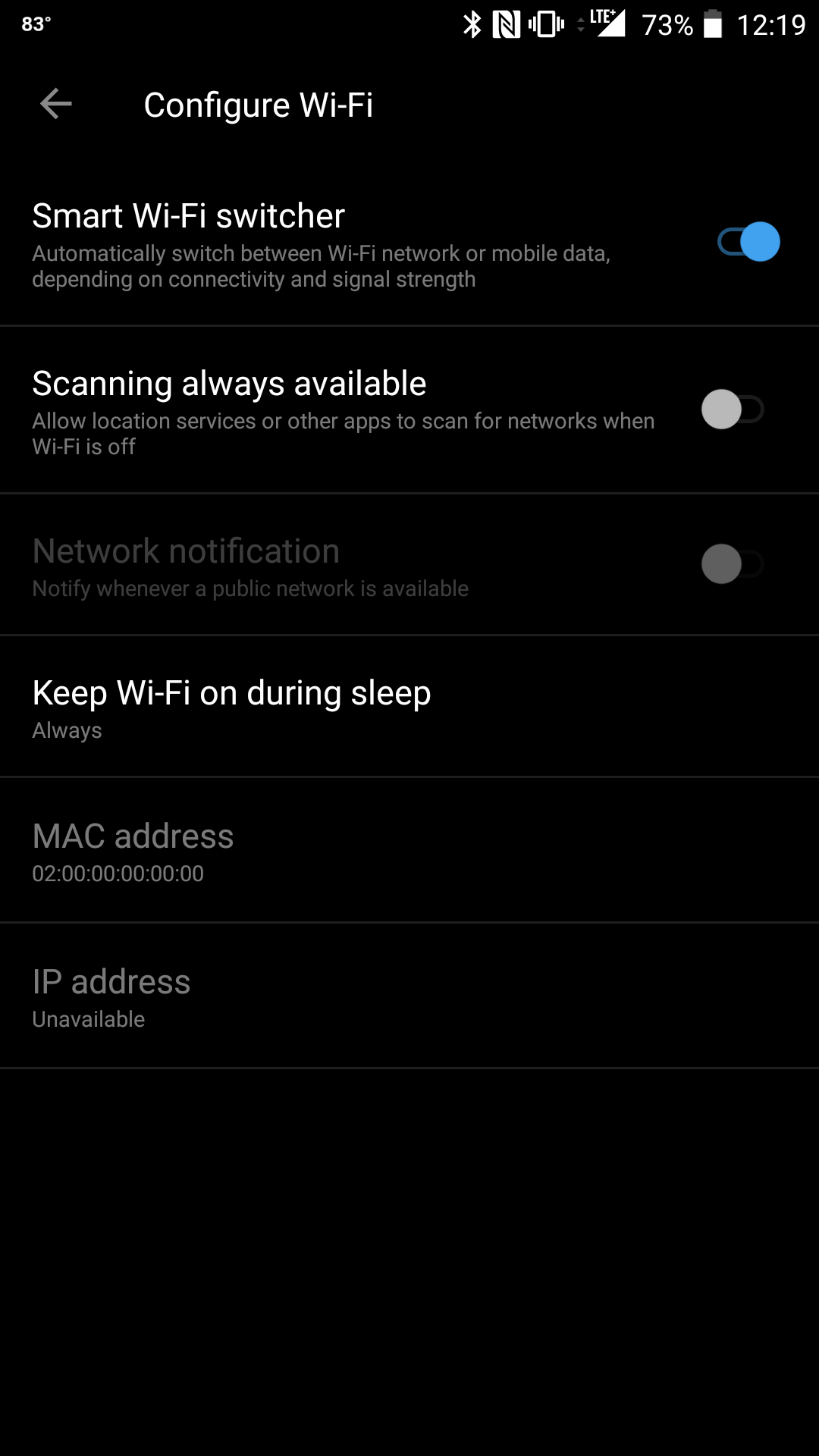Disable Smart Wi-Fi switcher toggle
819x1456 pixels.
click(x=748, y=242)
